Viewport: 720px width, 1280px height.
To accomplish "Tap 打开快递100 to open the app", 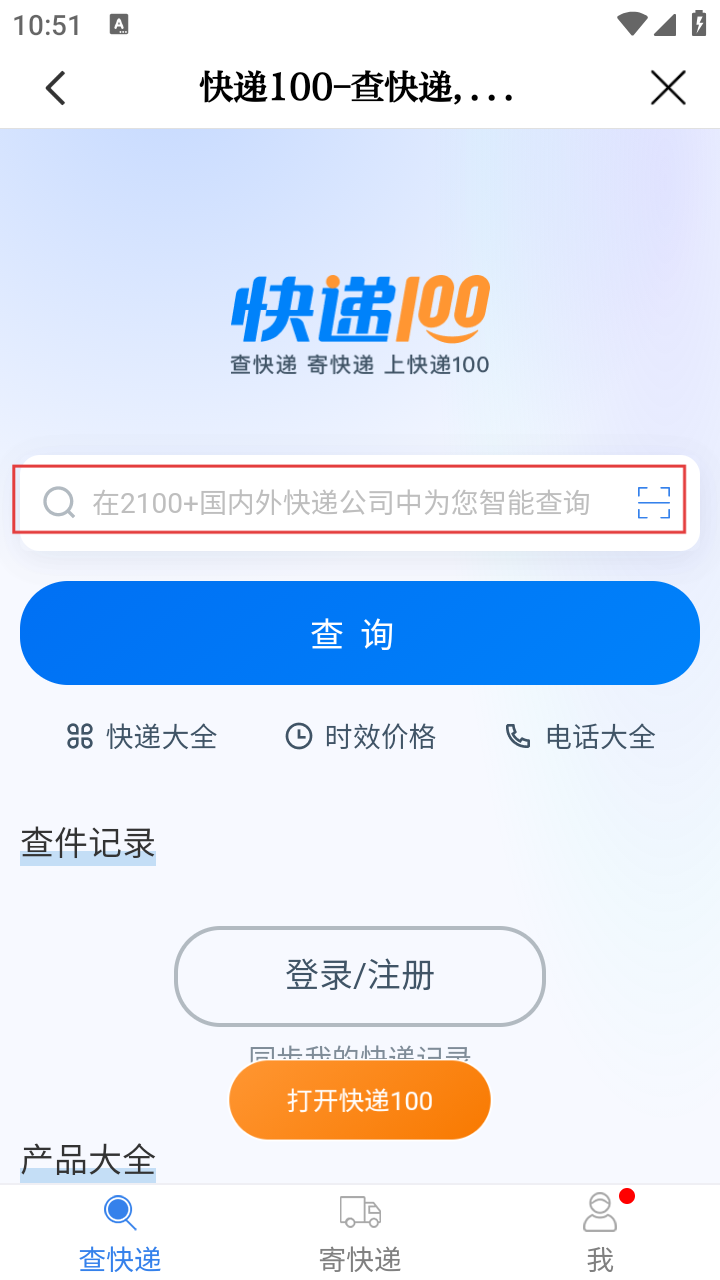I will [360, 1101].
